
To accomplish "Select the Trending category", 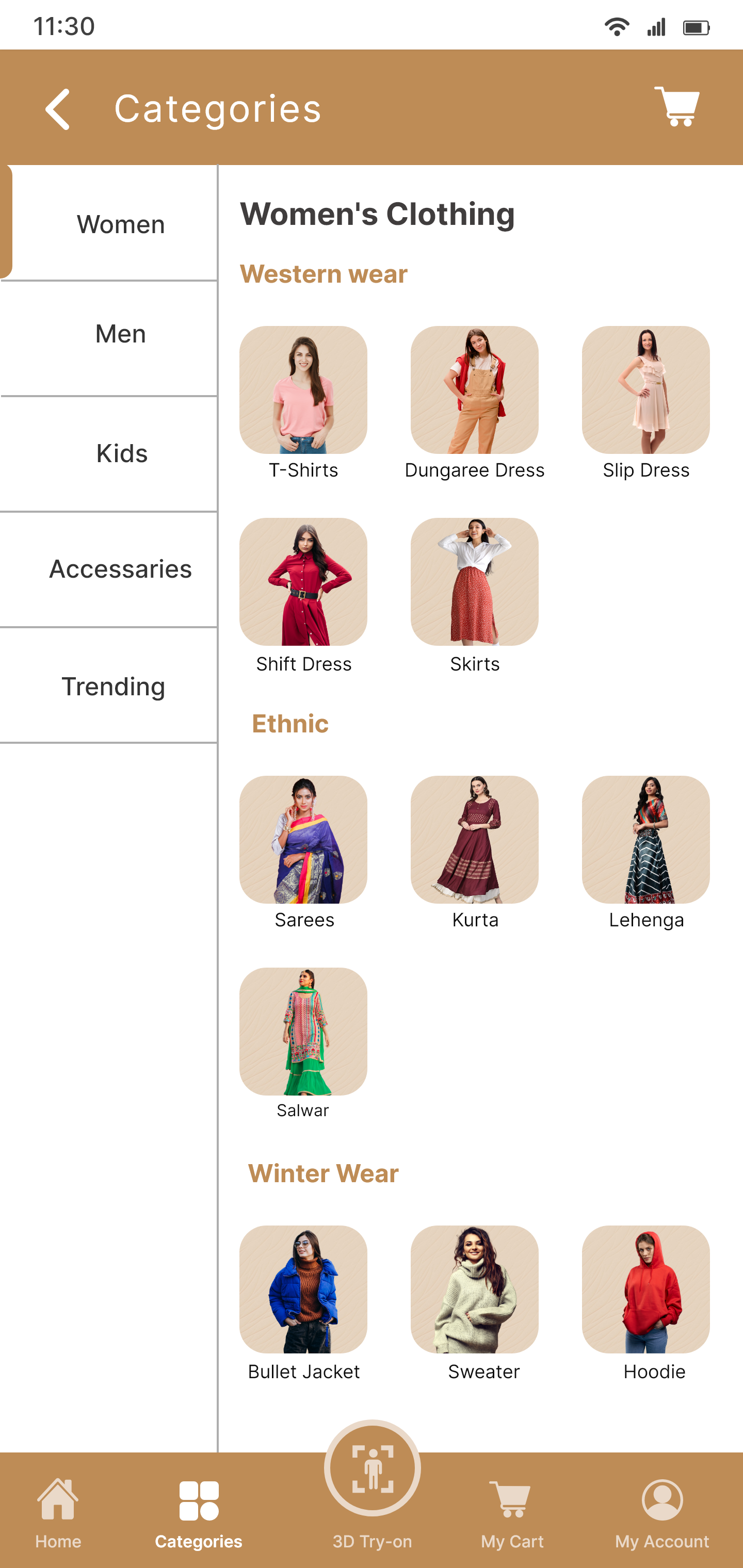I will pos(114,687).
